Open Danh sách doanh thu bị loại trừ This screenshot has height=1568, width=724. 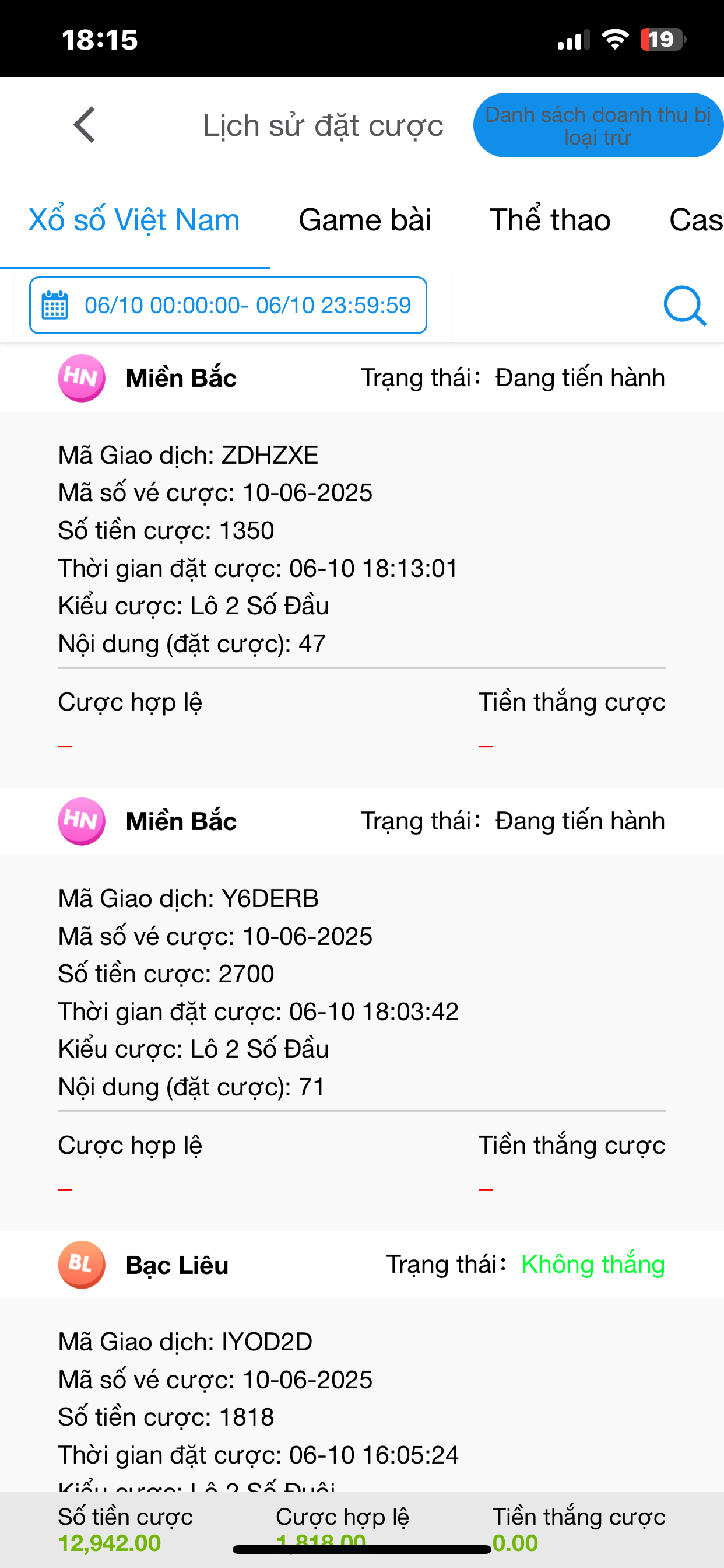click(x=598, y=125)
